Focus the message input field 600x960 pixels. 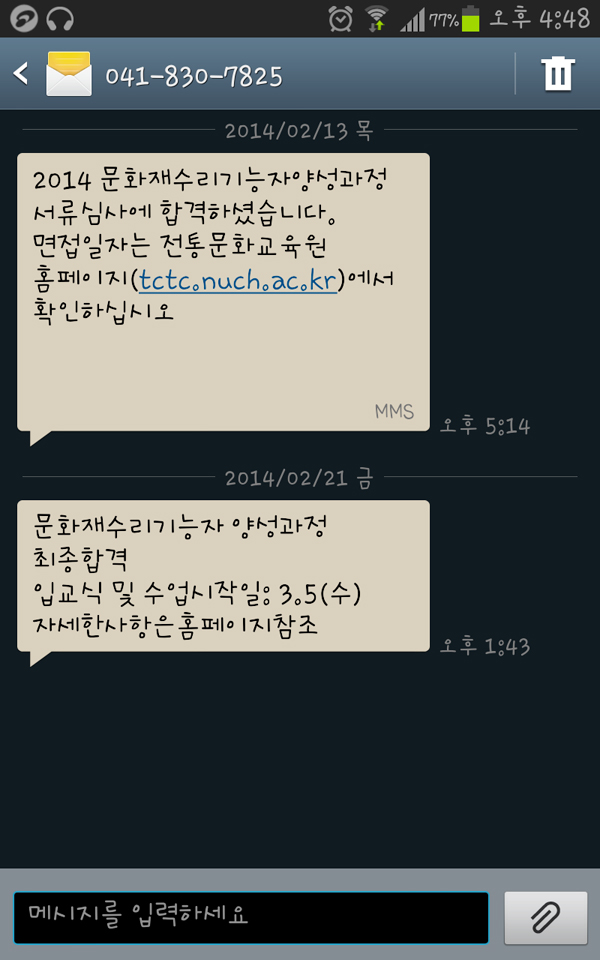click(250, 916)
